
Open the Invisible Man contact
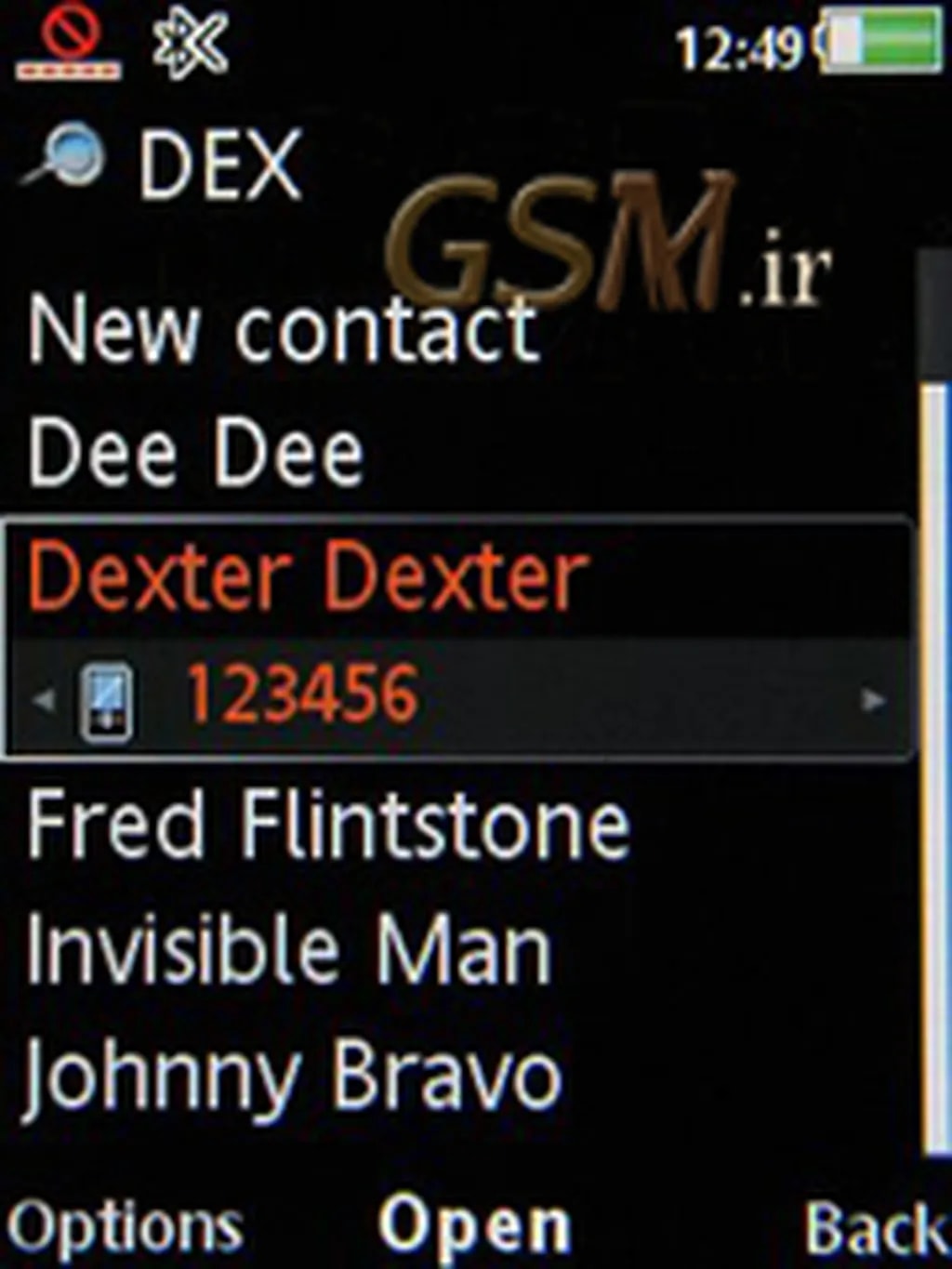tap(288, 950)
